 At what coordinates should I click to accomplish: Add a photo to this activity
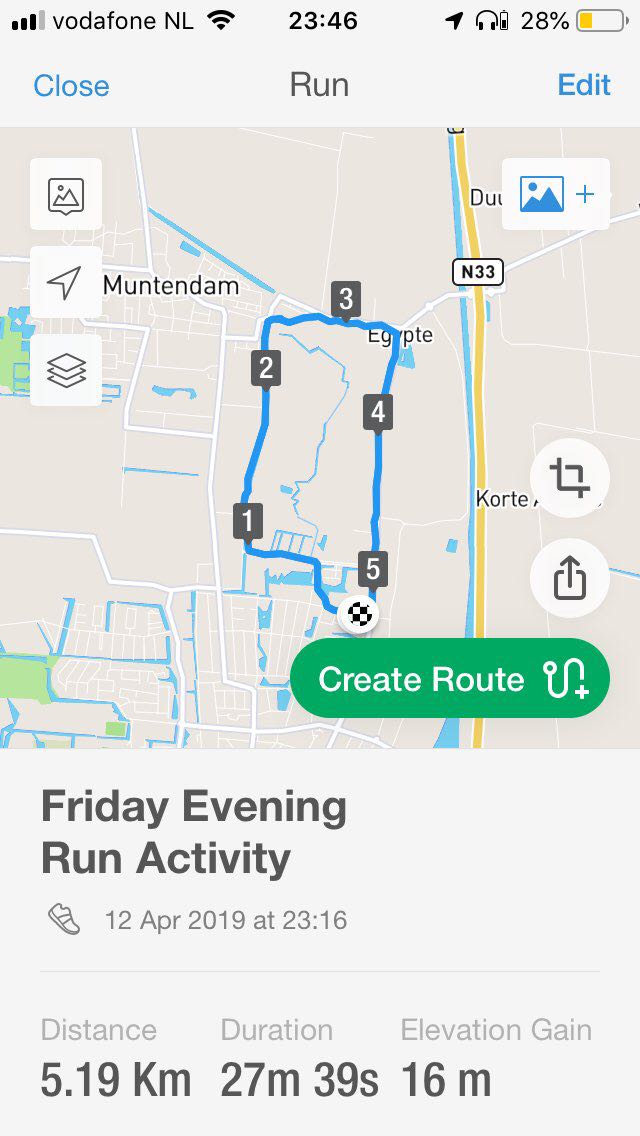click(x=556, y=194)
